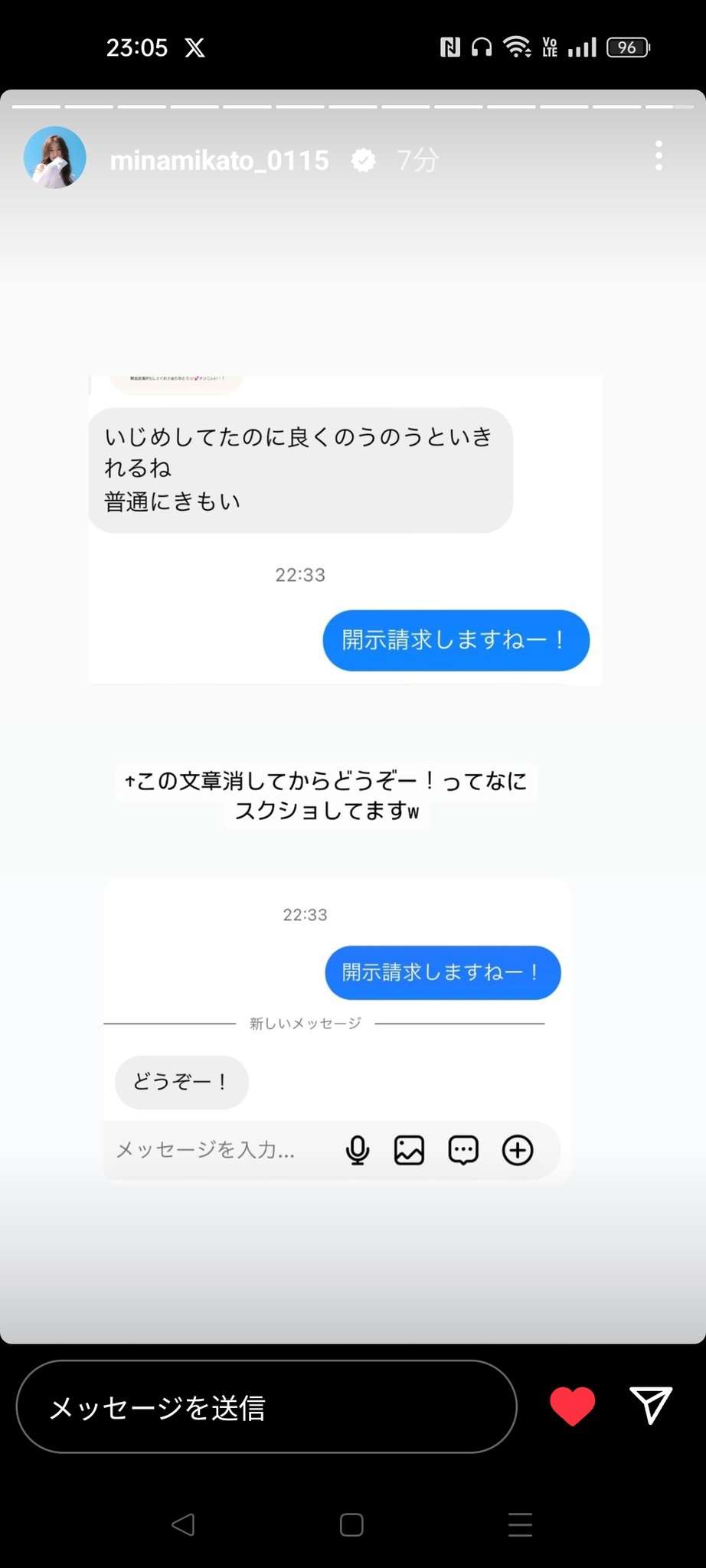Tap the Wi-Fi icon in the status bar
The image size is (706, 1568).
coord(519,47)
